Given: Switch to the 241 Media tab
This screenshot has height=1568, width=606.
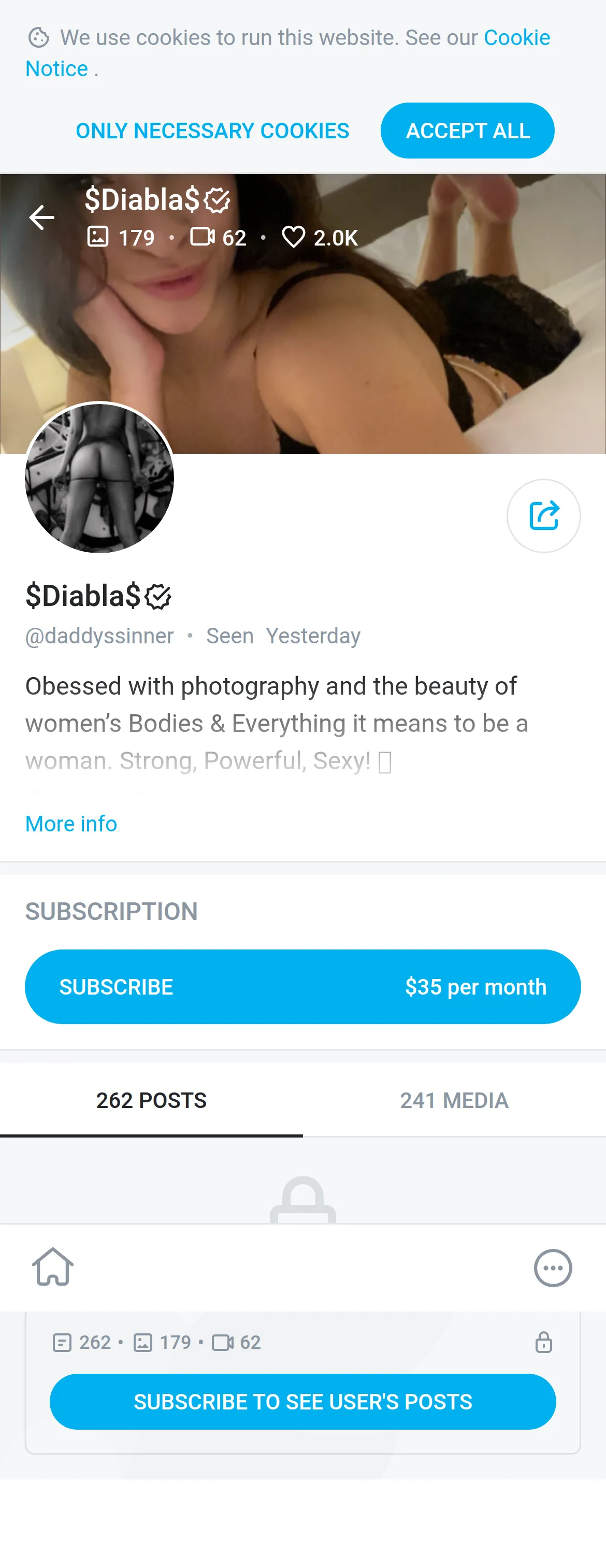Looking at the screenshot, I should (x=455, y=1100).
